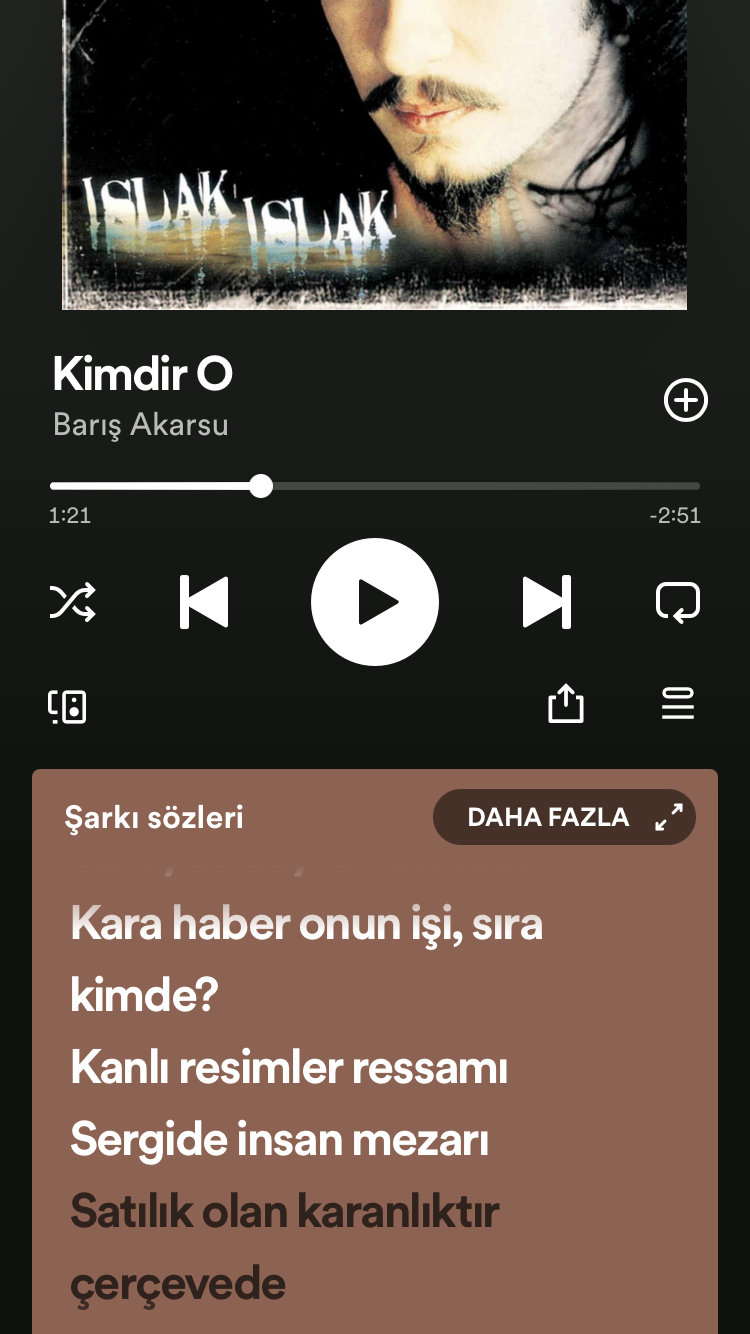The width and height of the screenshot is (750, 1334).
Task: Share this song
Action: pos(565,704)
